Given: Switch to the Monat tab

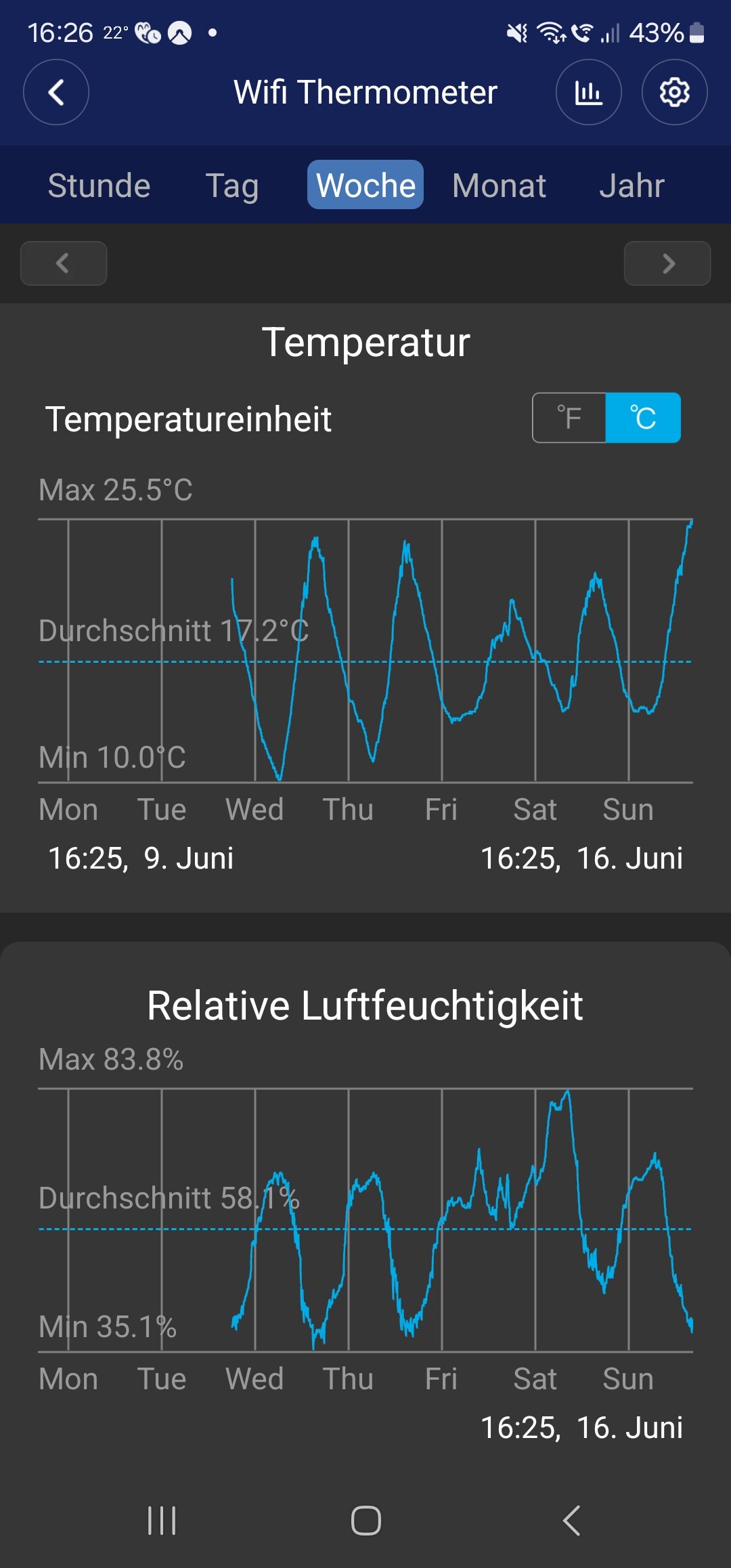Looking at the screenshot, I should coord(499,186).
